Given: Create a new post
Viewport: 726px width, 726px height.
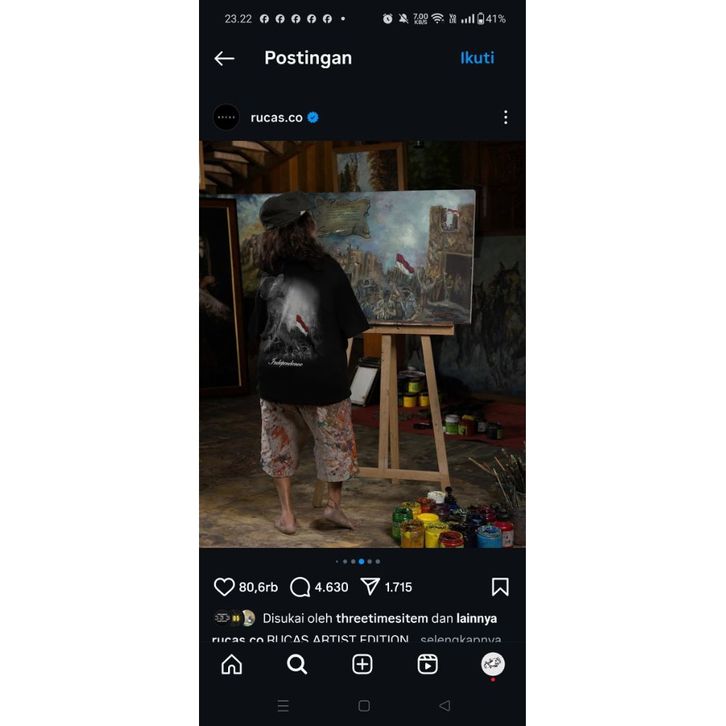Looking at the screenshot, I should [x=362, y=665].
